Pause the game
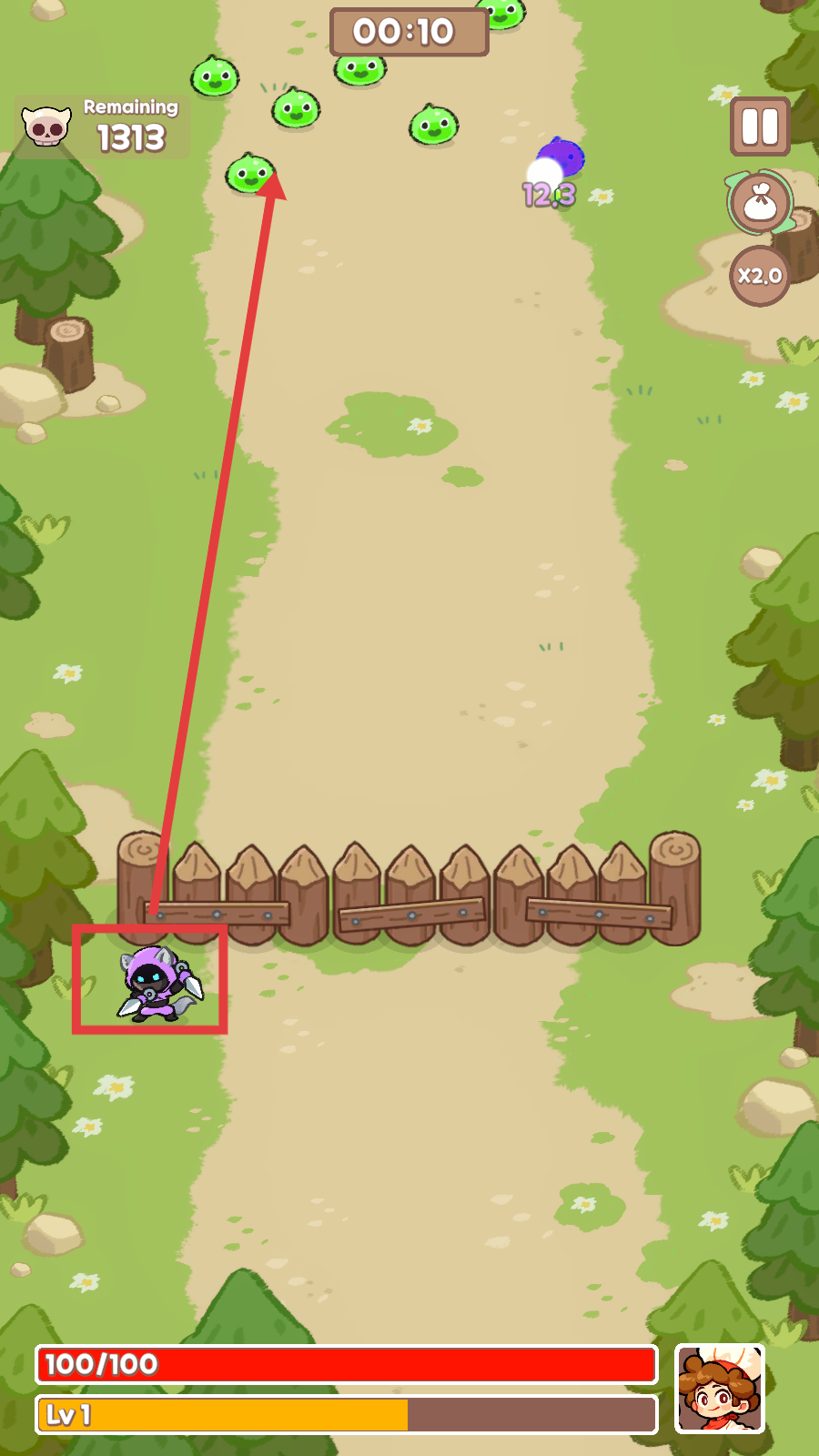 pos(760,126)
